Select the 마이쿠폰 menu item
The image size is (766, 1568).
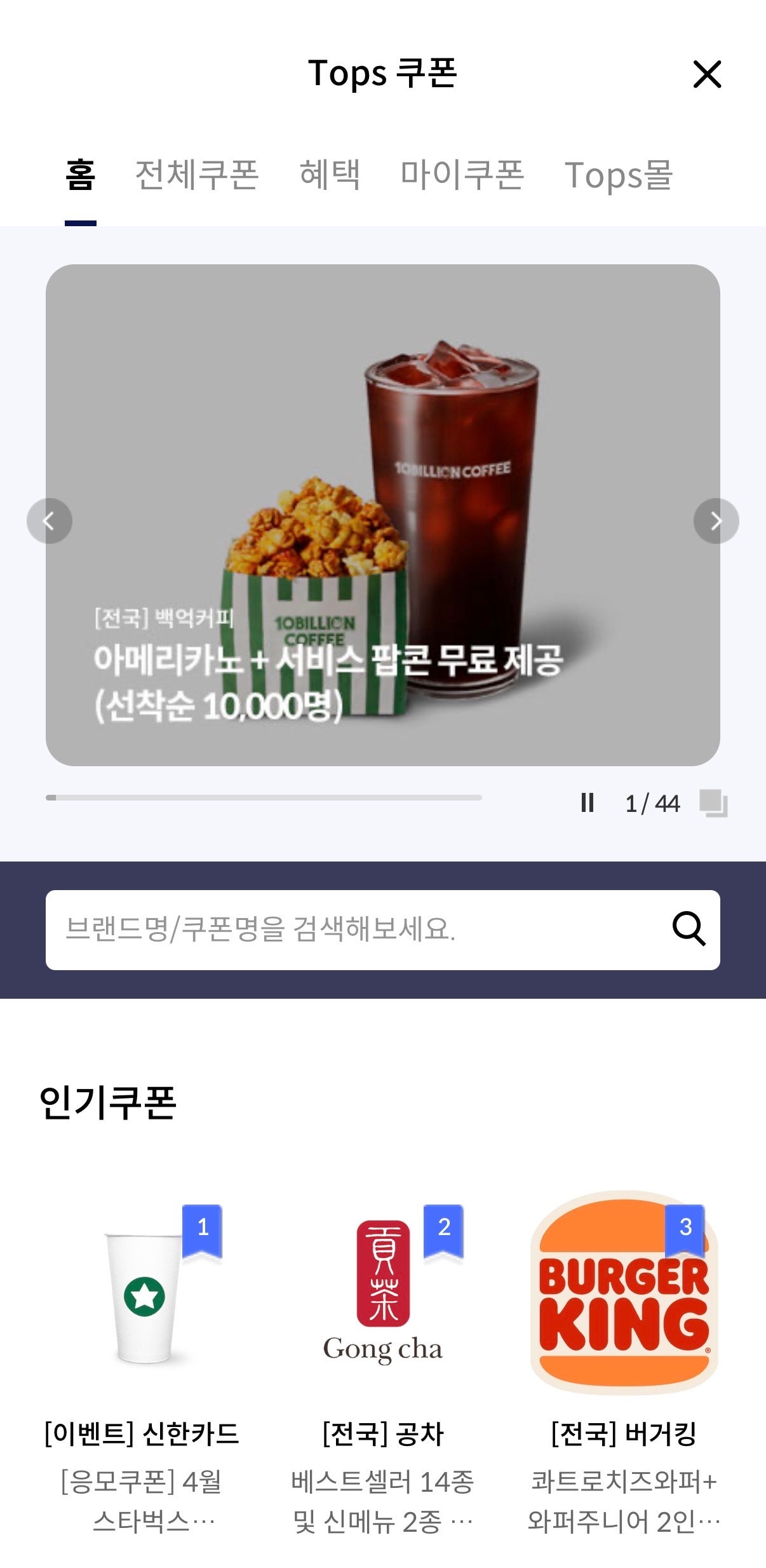[462, 176]
